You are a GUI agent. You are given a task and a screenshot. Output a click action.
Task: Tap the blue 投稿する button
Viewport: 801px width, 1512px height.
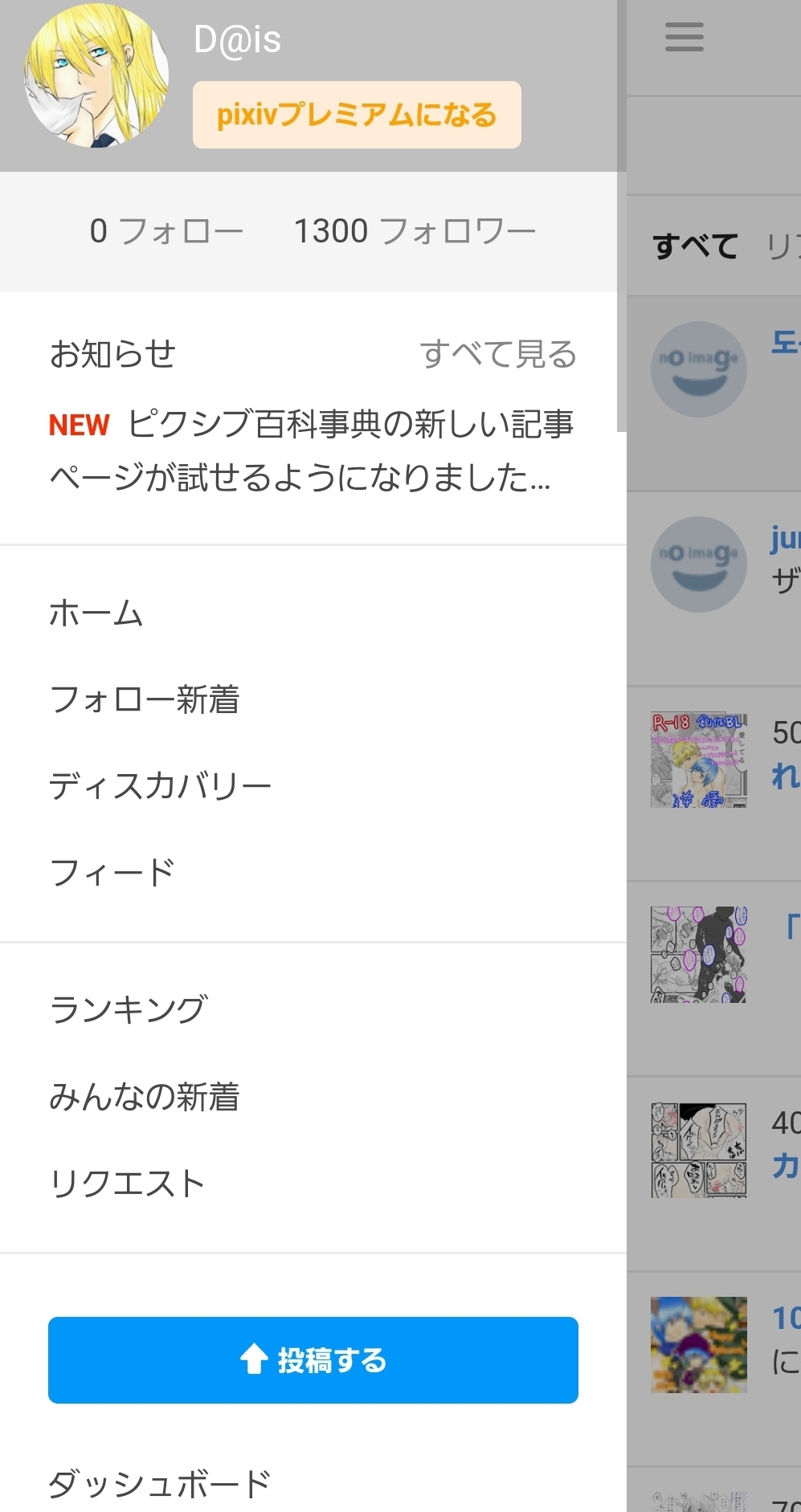pyautogui.click(x=313, y=1360)
